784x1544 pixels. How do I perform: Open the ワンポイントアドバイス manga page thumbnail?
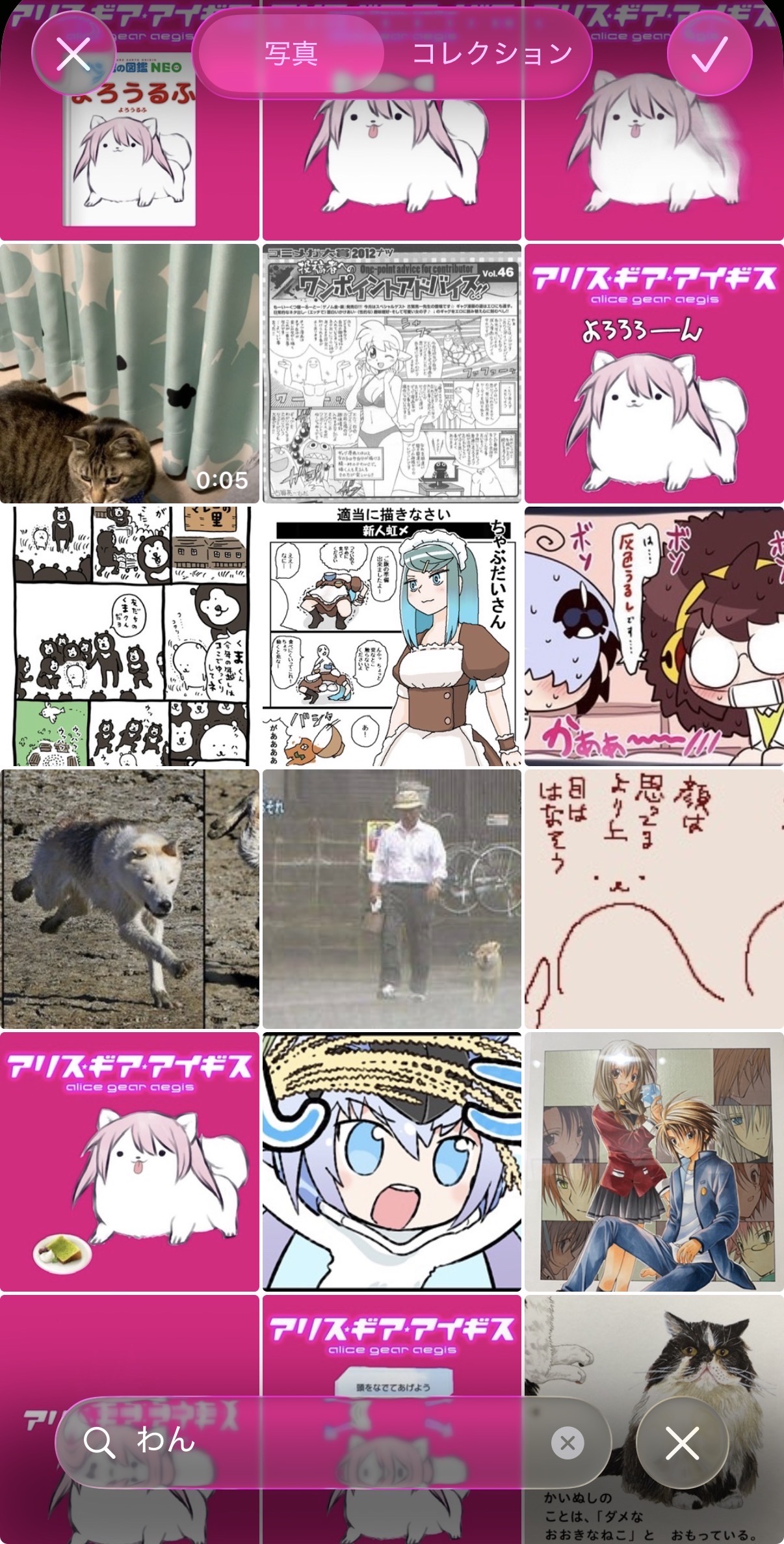point(392,373)
